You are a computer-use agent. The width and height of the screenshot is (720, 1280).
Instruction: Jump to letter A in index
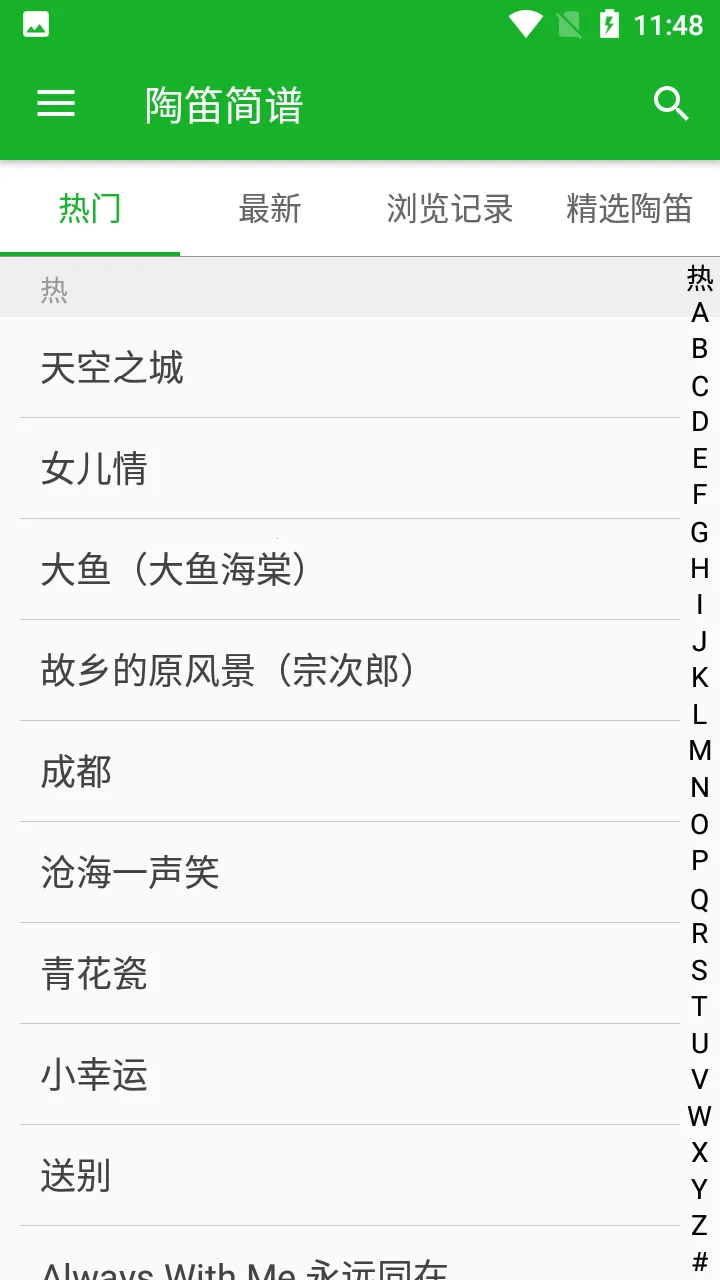coord(700,311)
